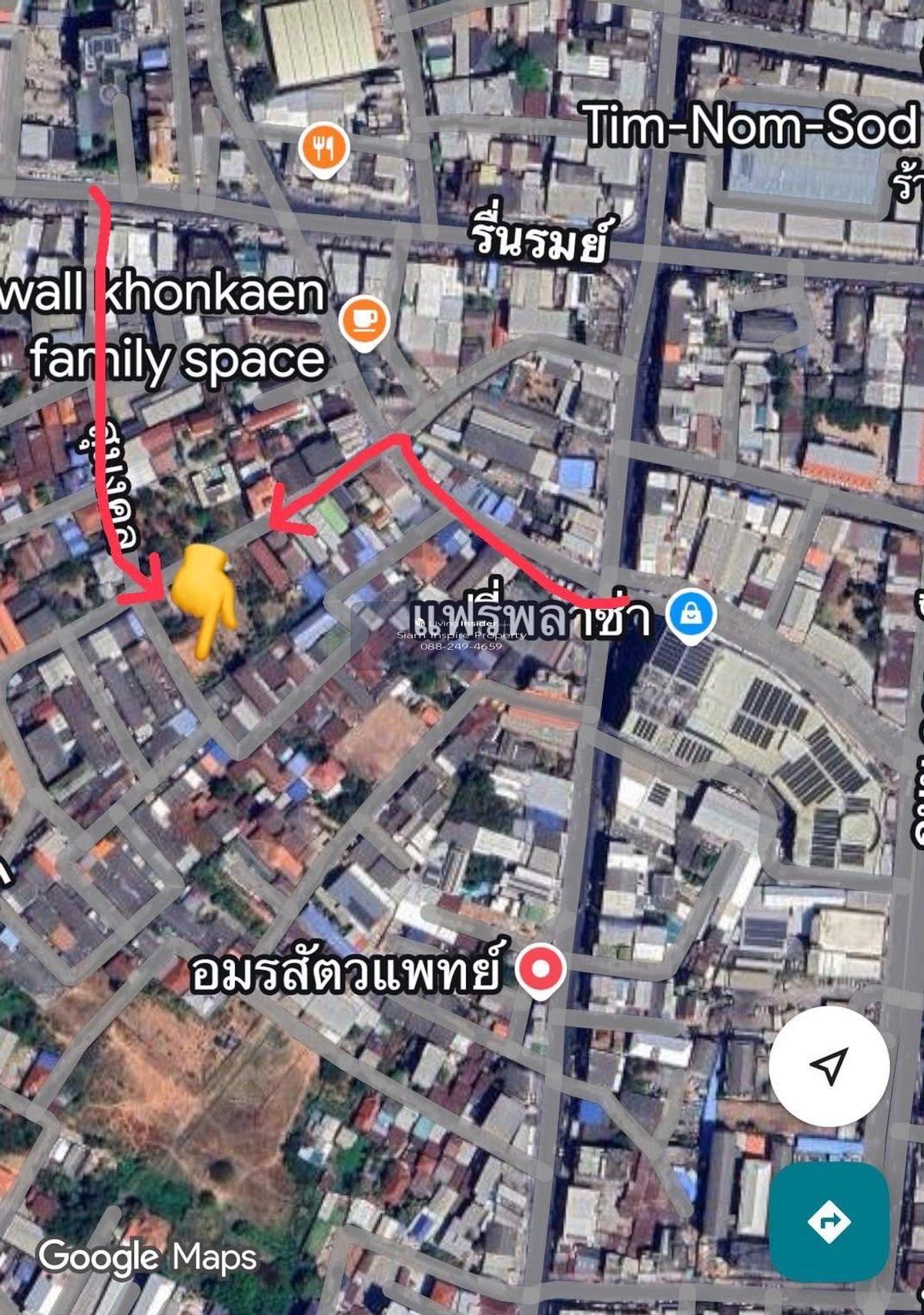Image resolution: width=924 pixels, height=1315 pixels.
Task: Select the orange restaurant pin
Action: pyautogui.click(x=324, y=149)
